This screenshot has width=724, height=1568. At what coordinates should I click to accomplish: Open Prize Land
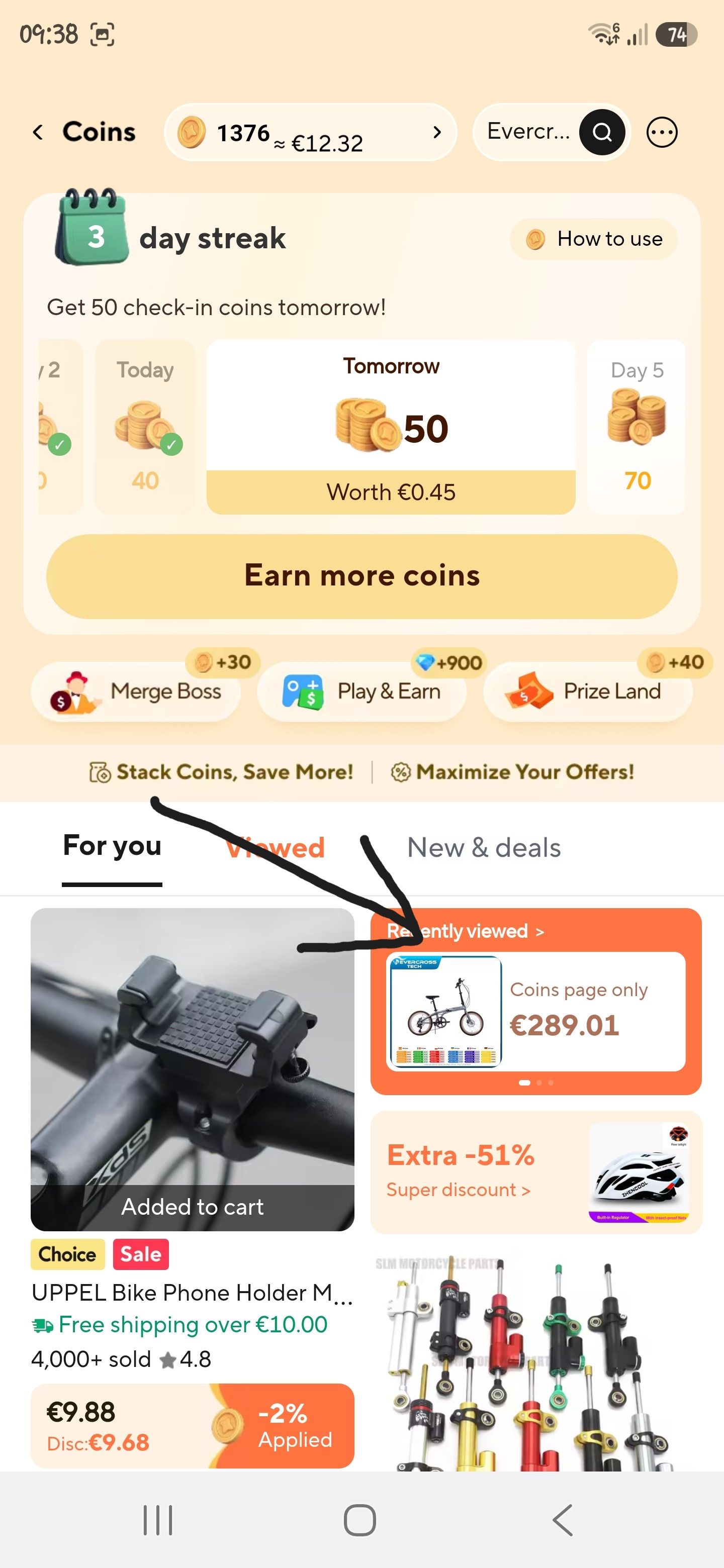pos(588,692)
